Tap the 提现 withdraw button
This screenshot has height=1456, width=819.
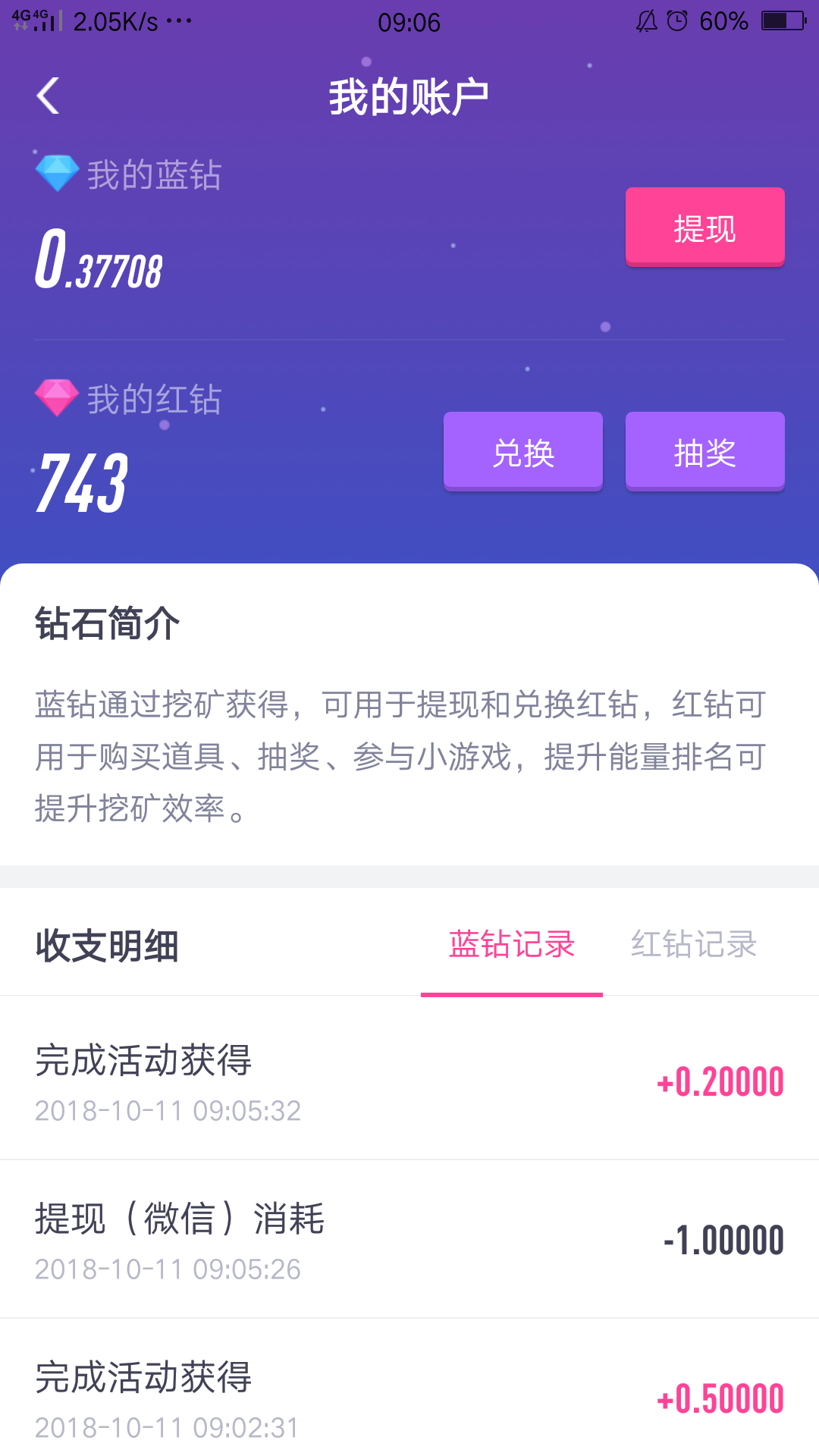point(704,227)
